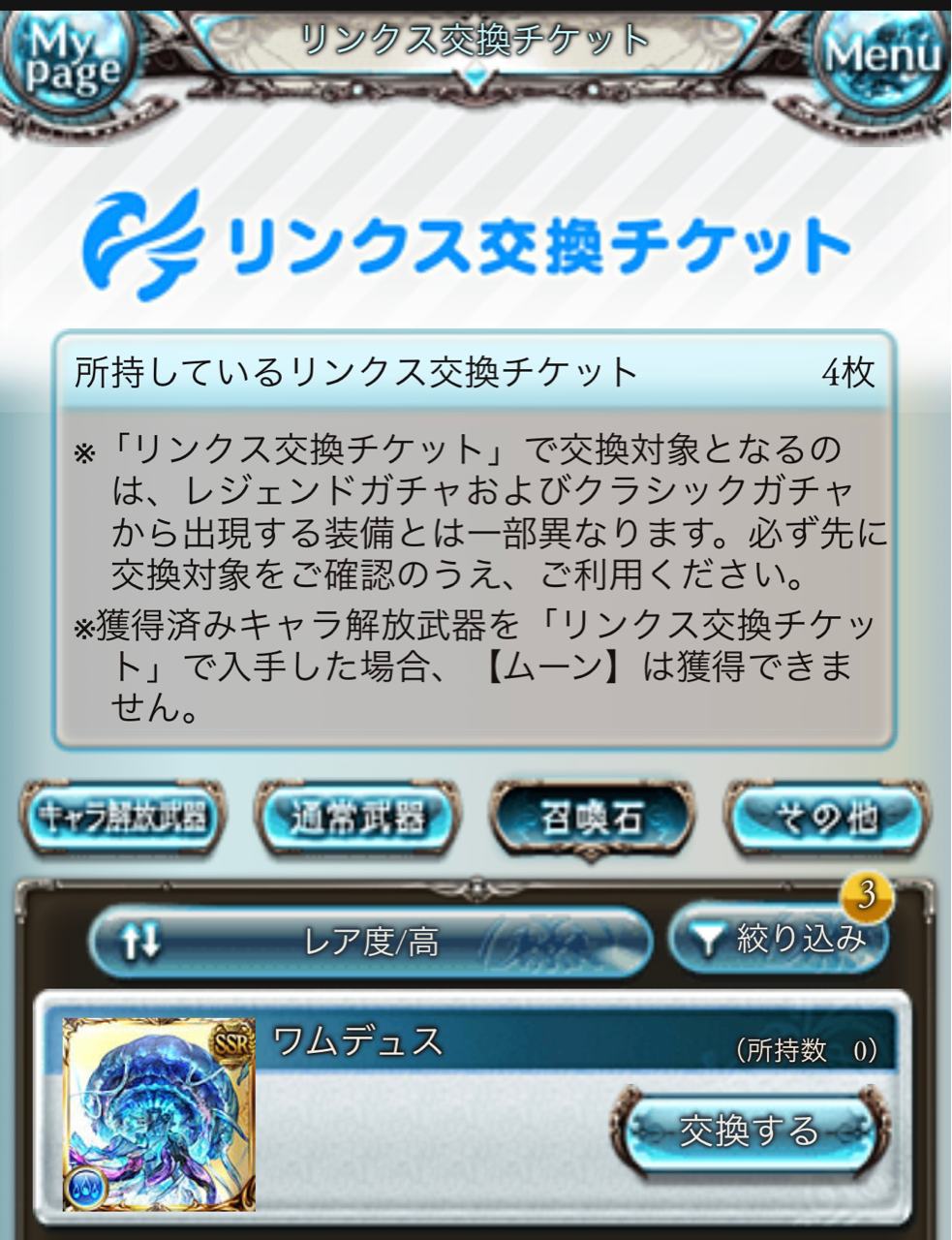Switch to the 通常武器 tab
Screen dimensions: 952x1240
(x=356, y=819)
